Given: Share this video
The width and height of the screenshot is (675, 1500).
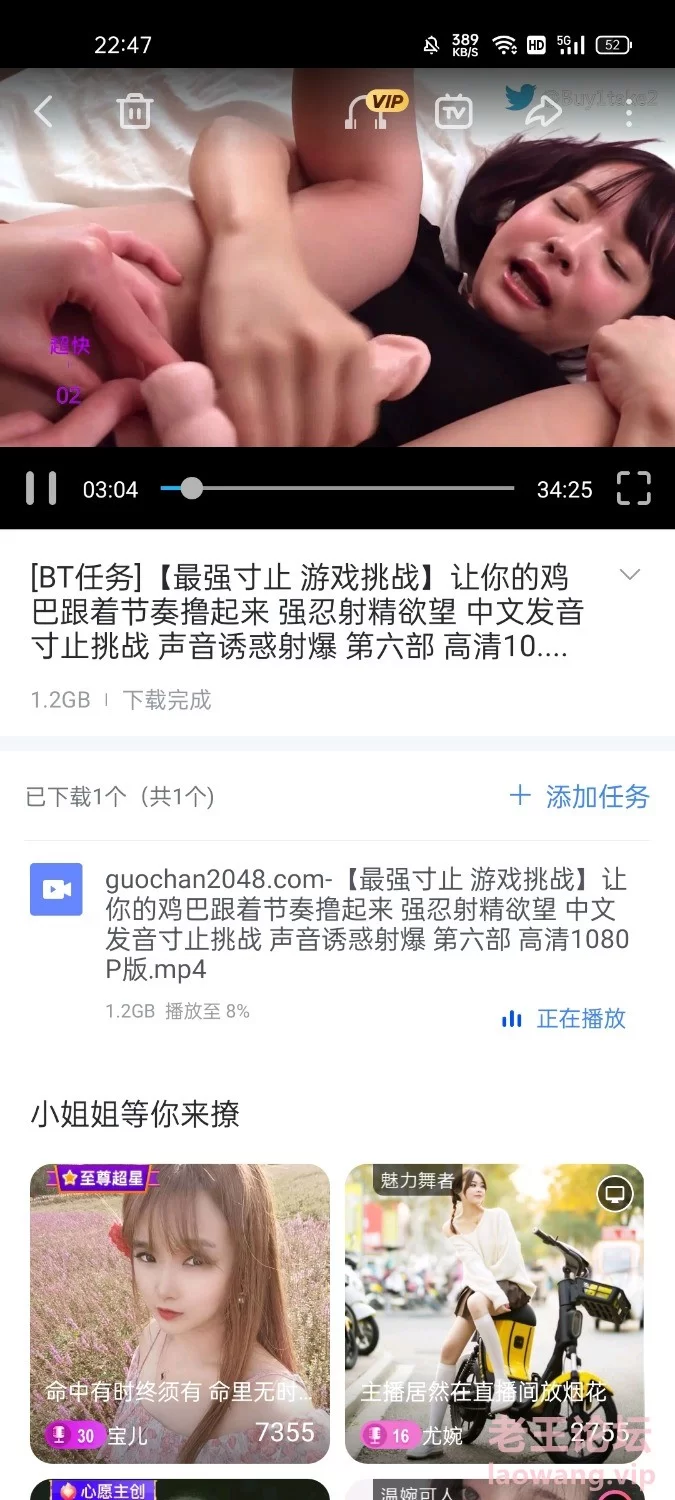Looking at the screenshot, I should (x=543, y=111).
